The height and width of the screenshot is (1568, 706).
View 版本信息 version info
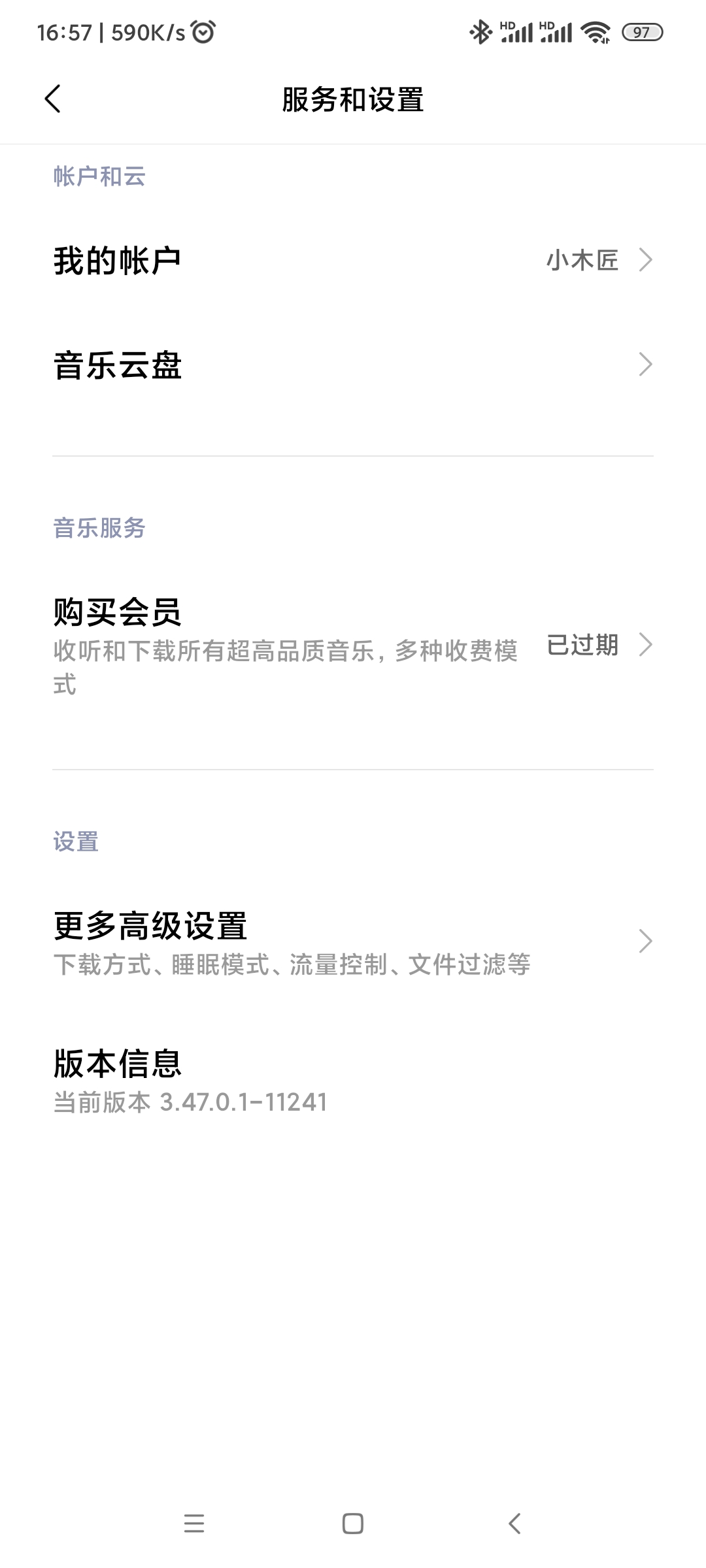point(353,1080)
